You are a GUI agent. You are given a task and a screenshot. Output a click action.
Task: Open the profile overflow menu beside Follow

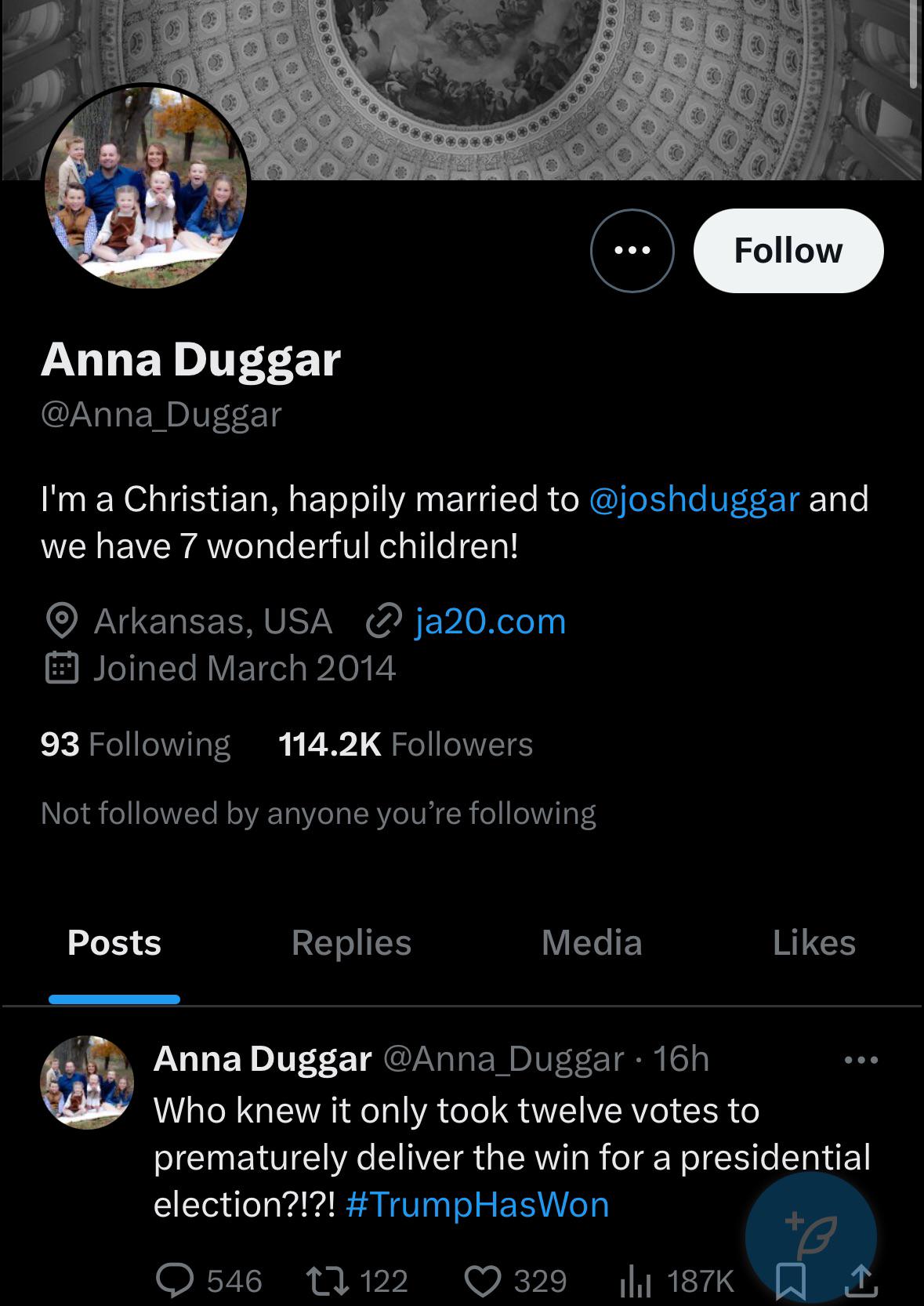[632, 251]
